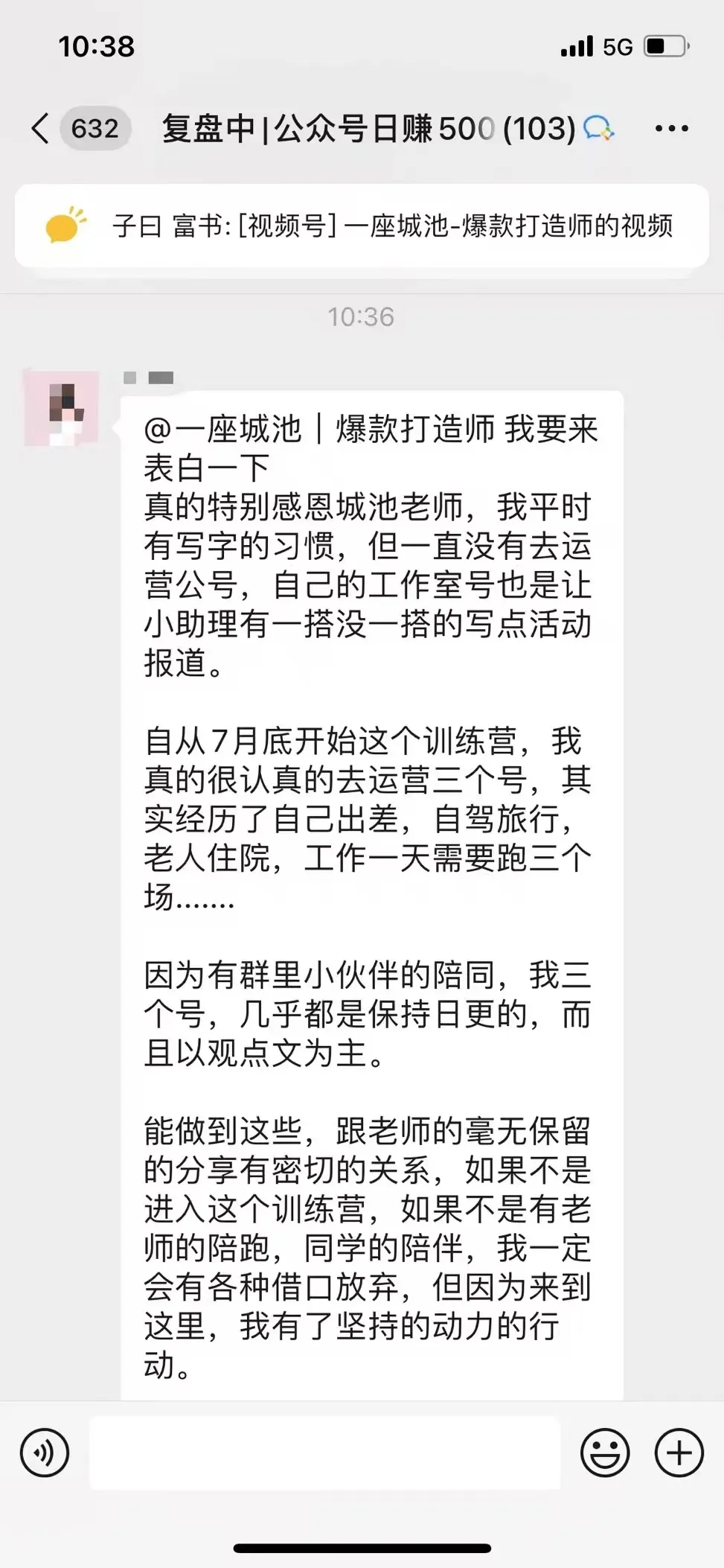
Task: Tap the message text input field
Action: coord(325,1453)
